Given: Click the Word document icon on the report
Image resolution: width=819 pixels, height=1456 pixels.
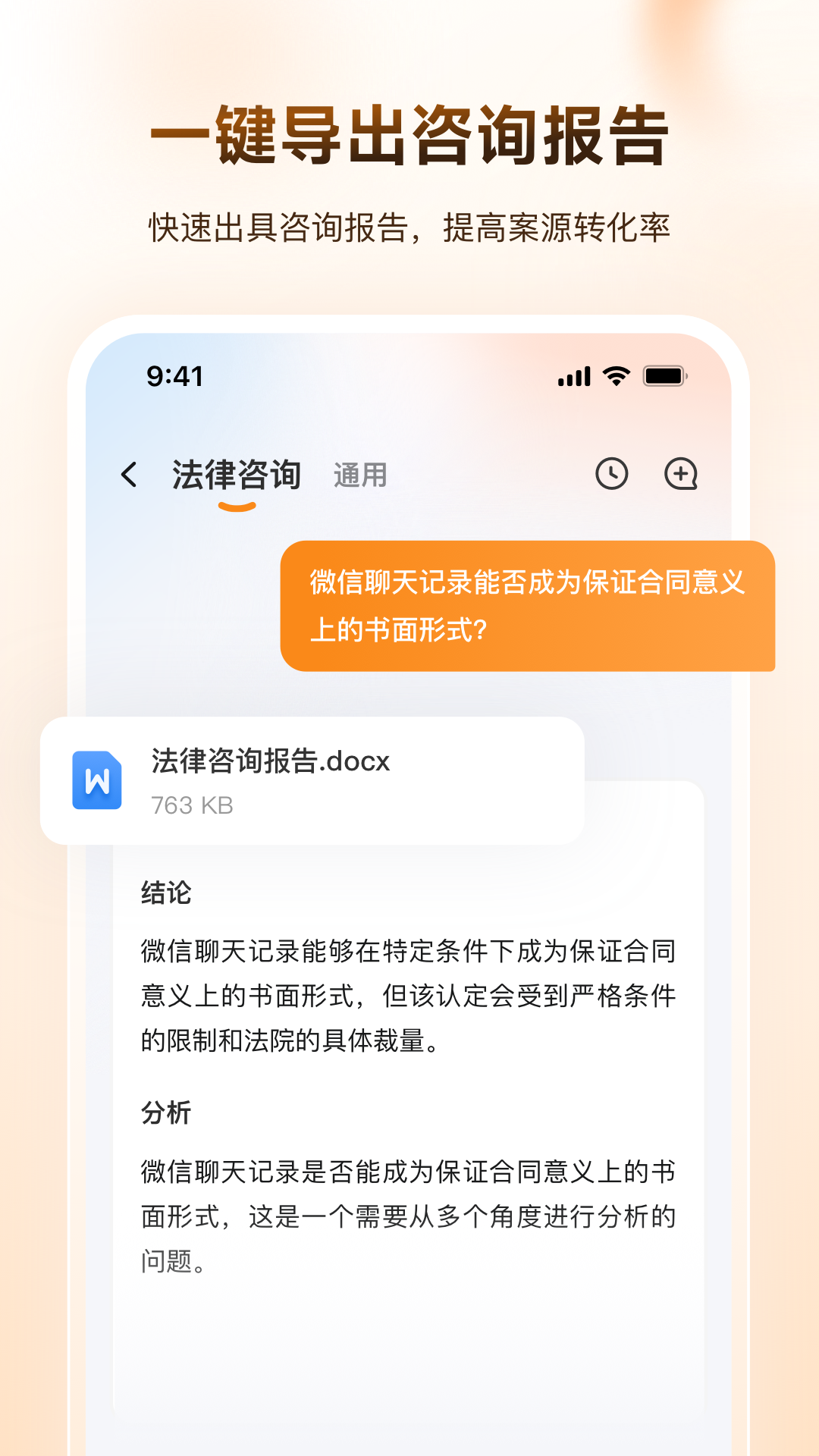Looking at the screenshot, I should [98, 781].
